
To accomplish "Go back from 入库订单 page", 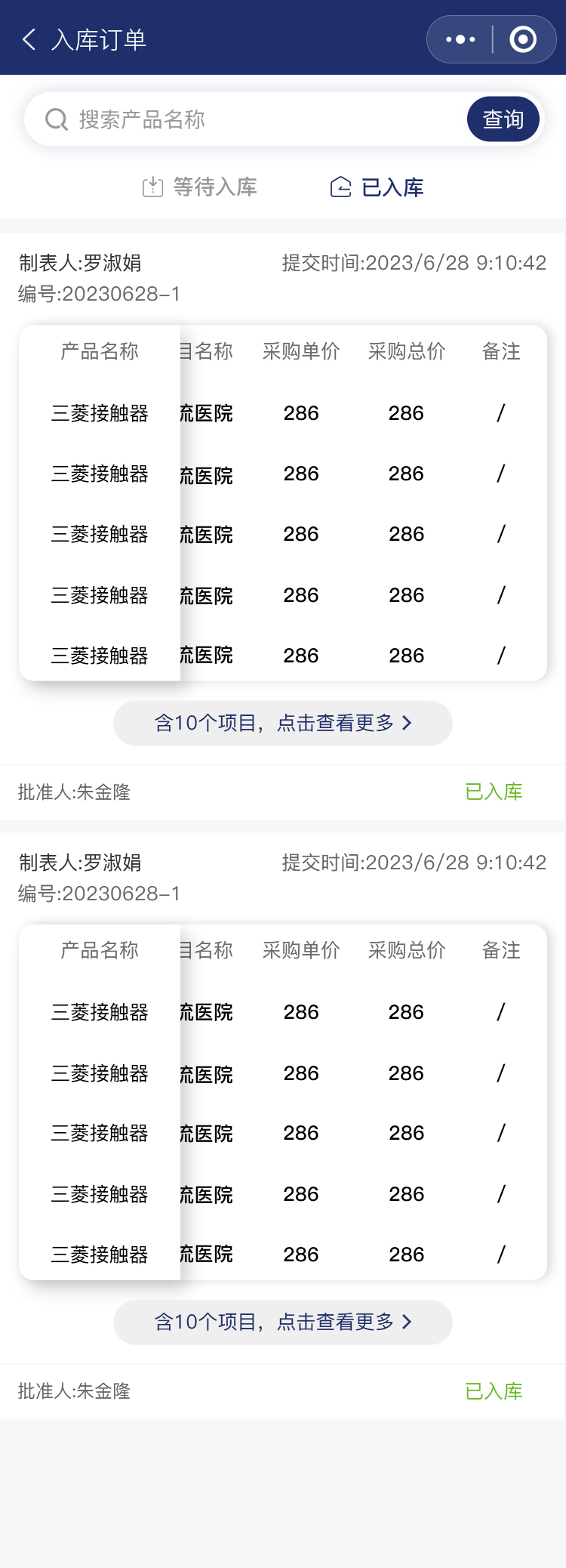I will [x=29, y=39].
